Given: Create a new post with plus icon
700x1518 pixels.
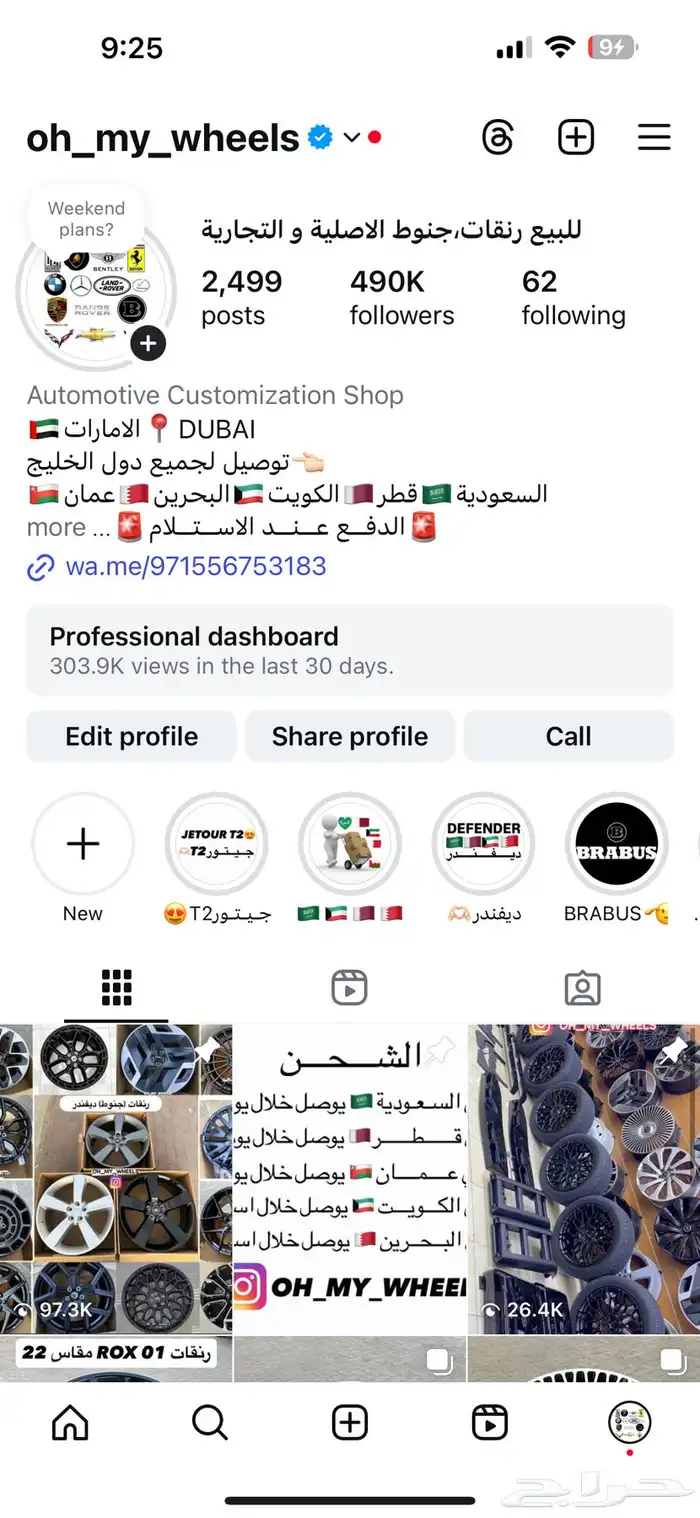Looking at the screenshot, I should coord(576,137).
